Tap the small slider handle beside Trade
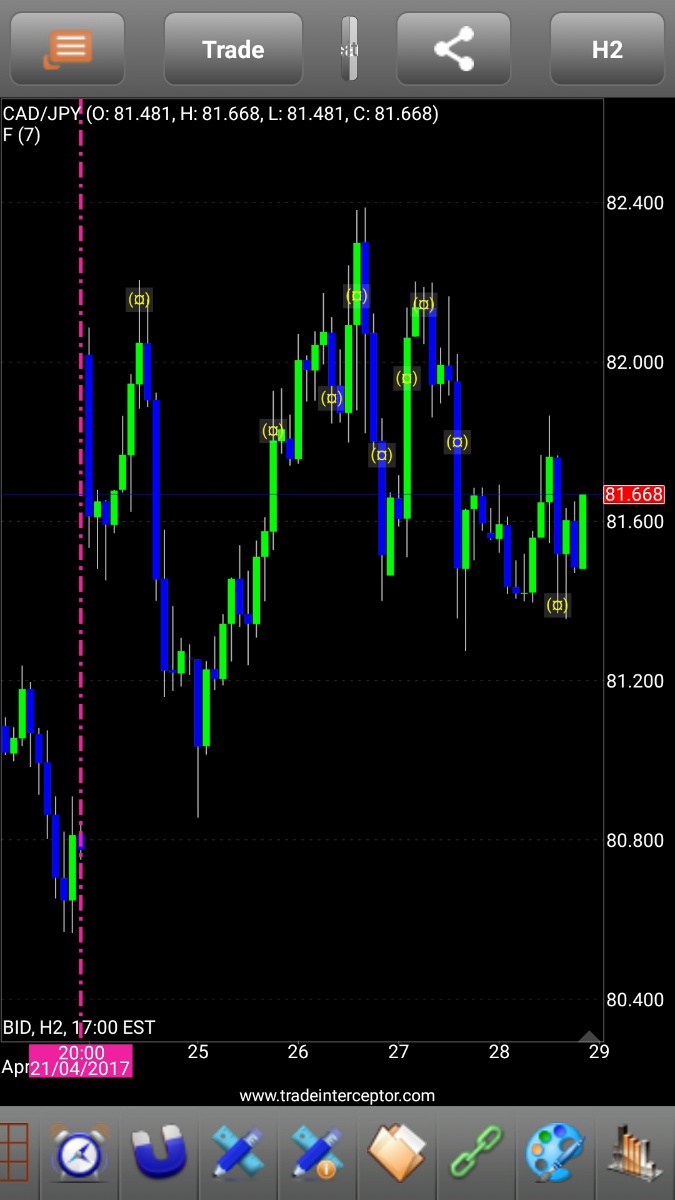The width and height of the screenshot is (675, 1200). point(349,49)
